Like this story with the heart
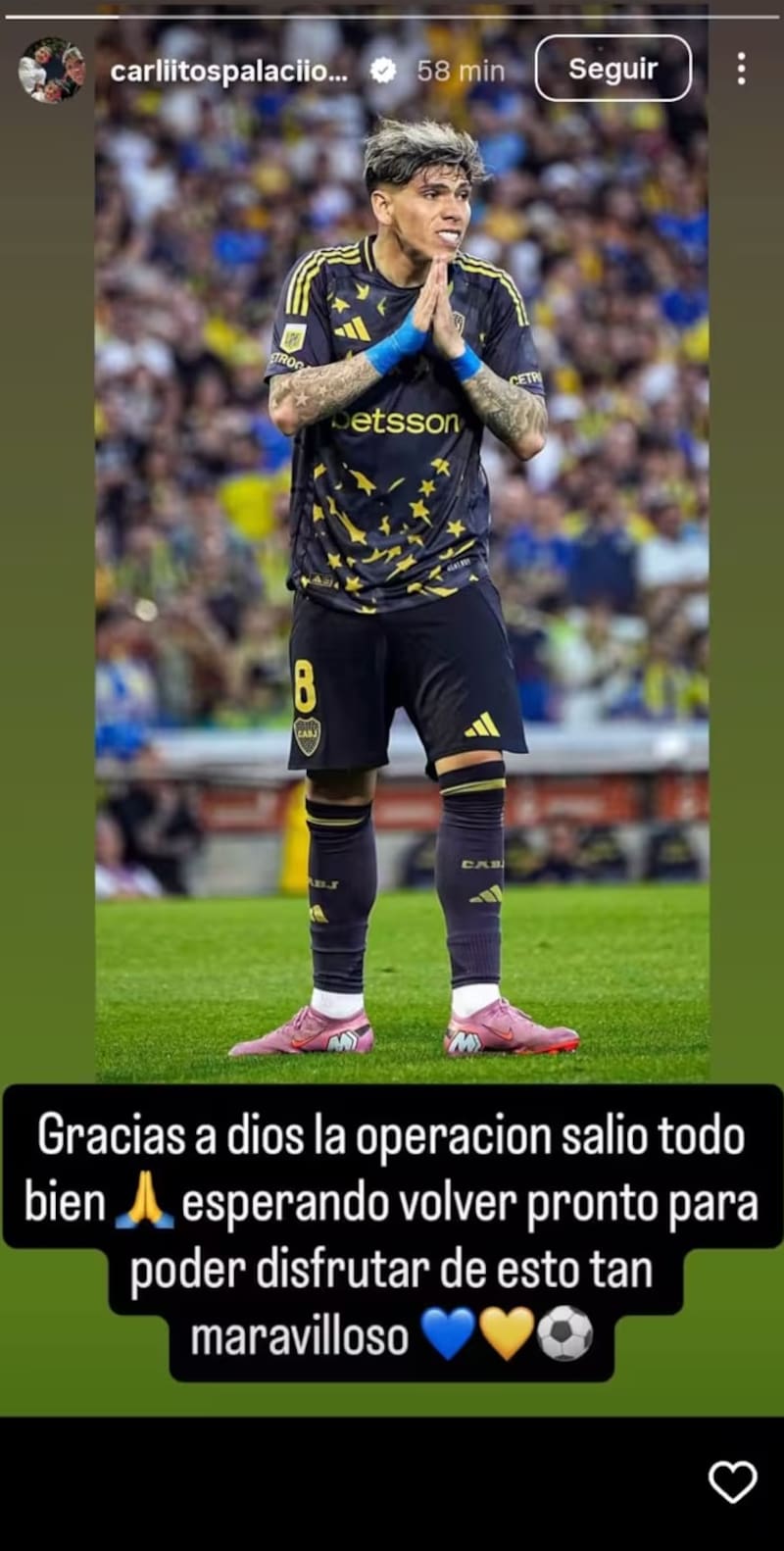The image size is (784, 1551). [732, 1481]
